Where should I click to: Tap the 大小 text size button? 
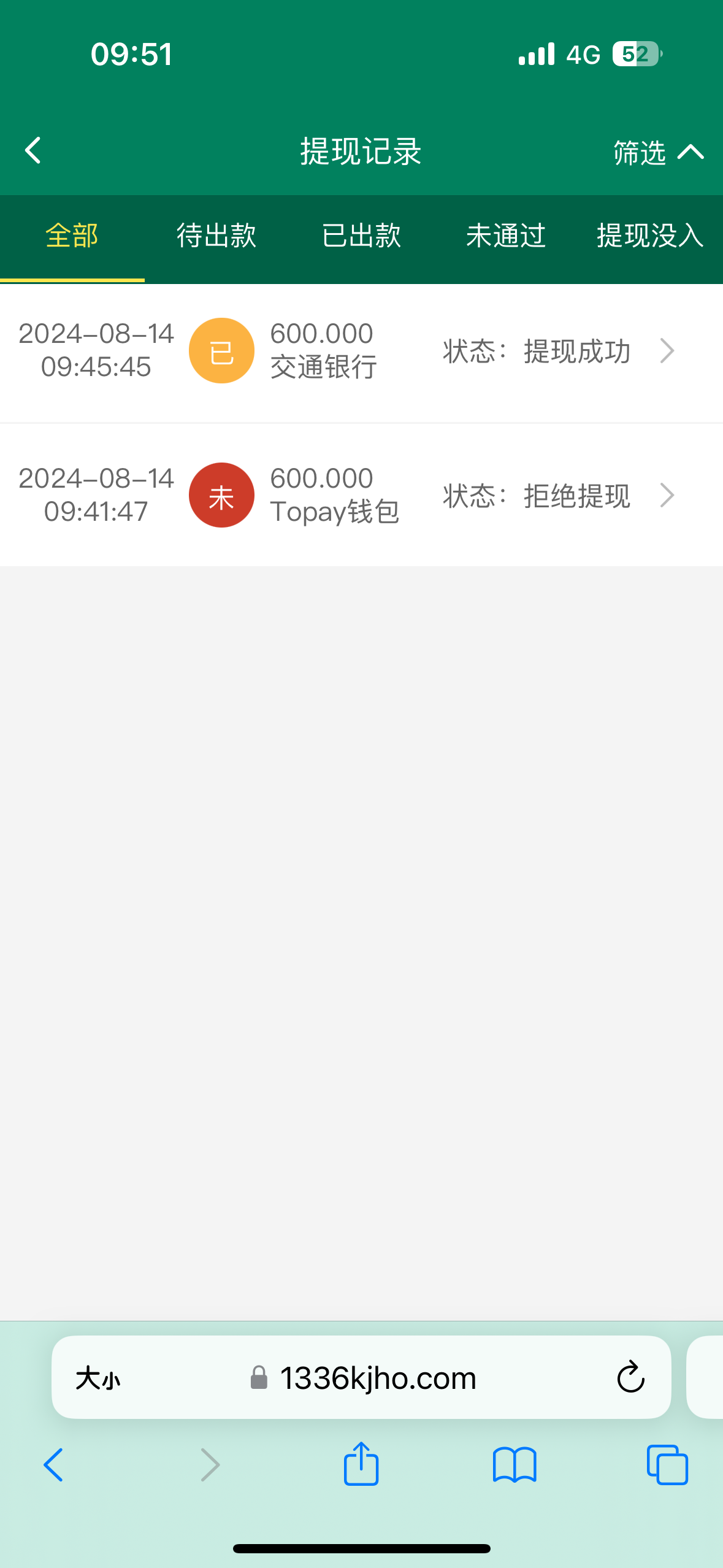[x=98, y=1378]
